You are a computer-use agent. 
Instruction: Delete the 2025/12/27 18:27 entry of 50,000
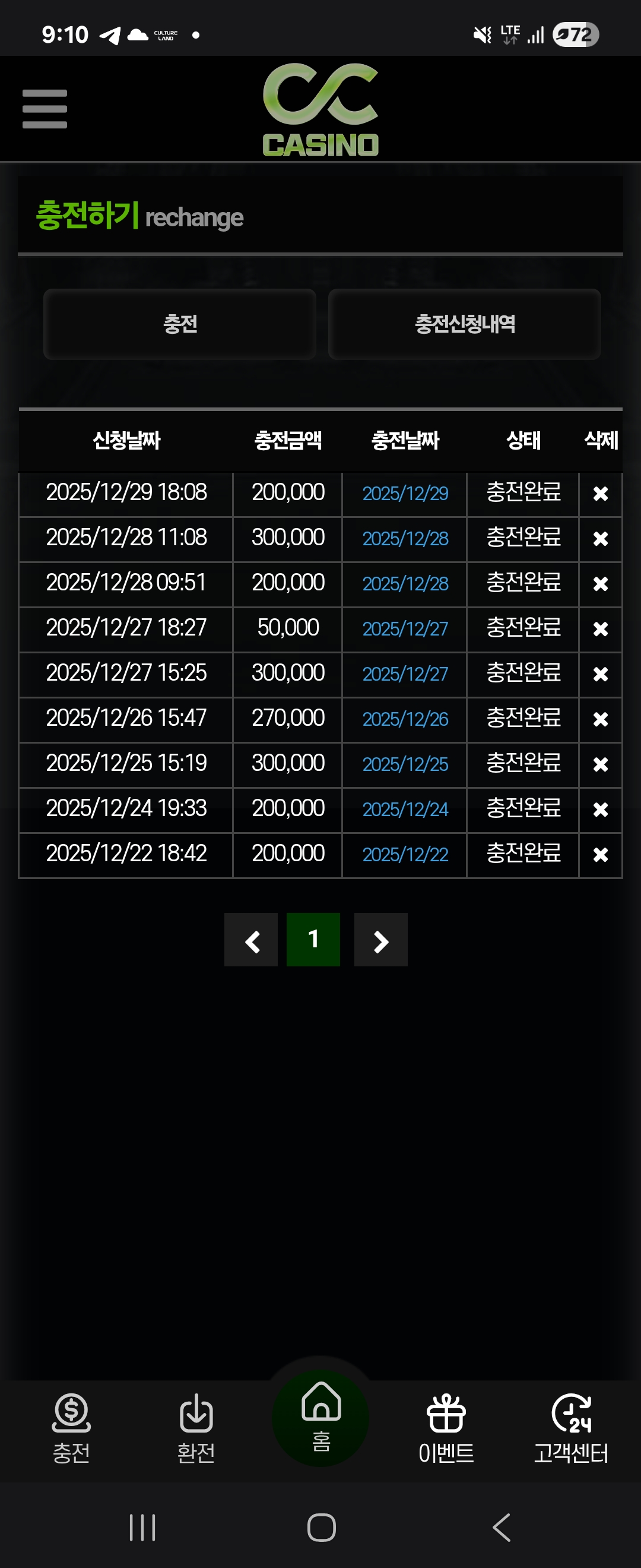point(600,629)
